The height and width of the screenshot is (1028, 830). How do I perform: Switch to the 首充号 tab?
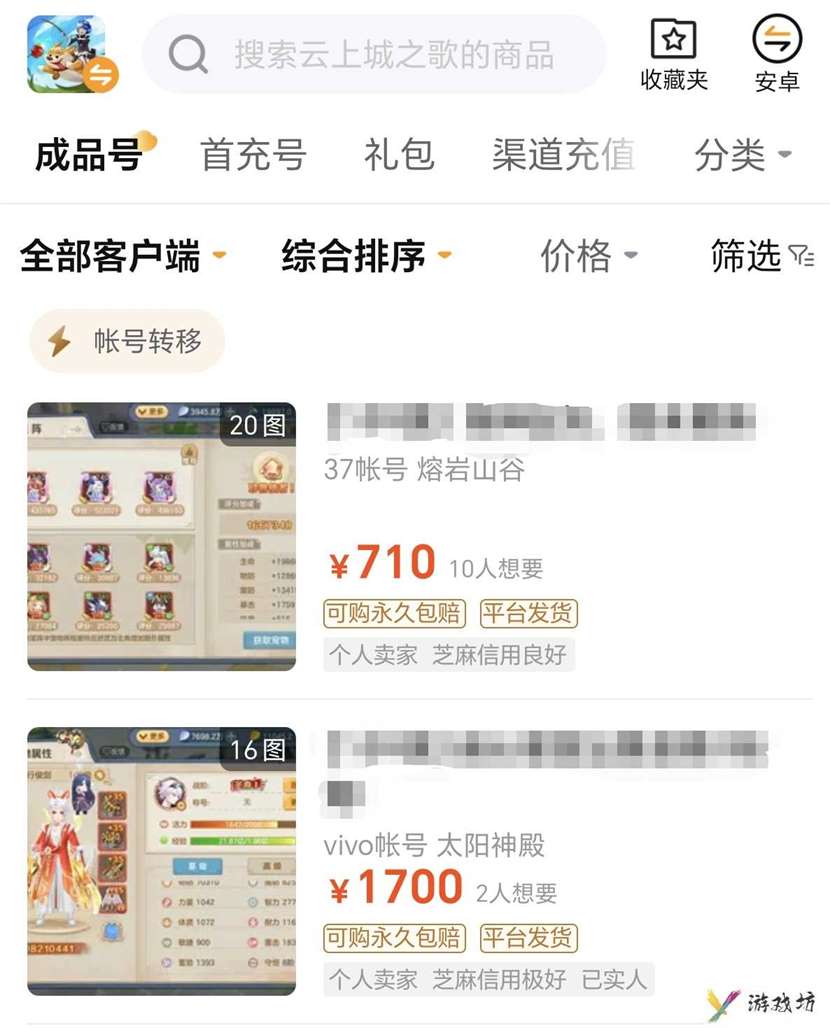[252, 155]
